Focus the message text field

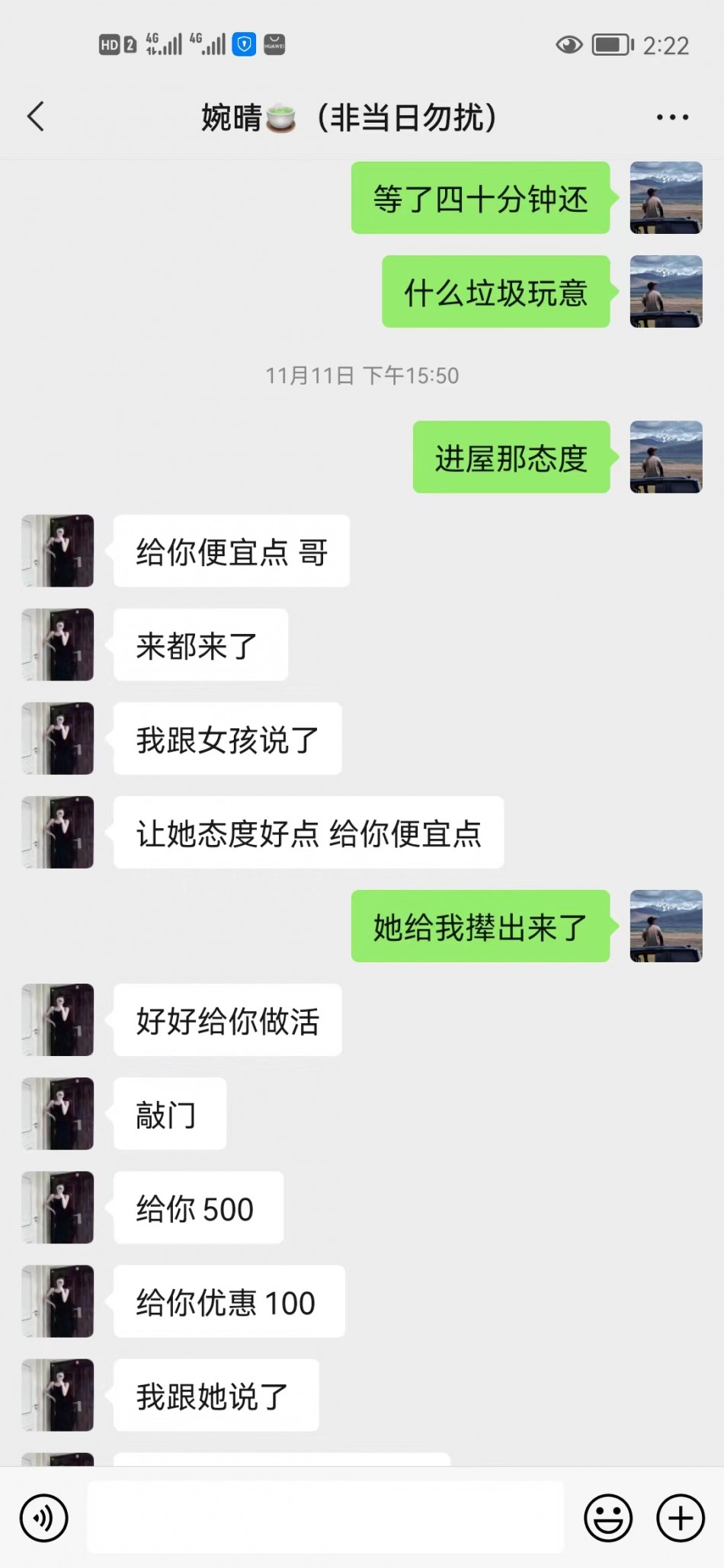[325, 1518]
